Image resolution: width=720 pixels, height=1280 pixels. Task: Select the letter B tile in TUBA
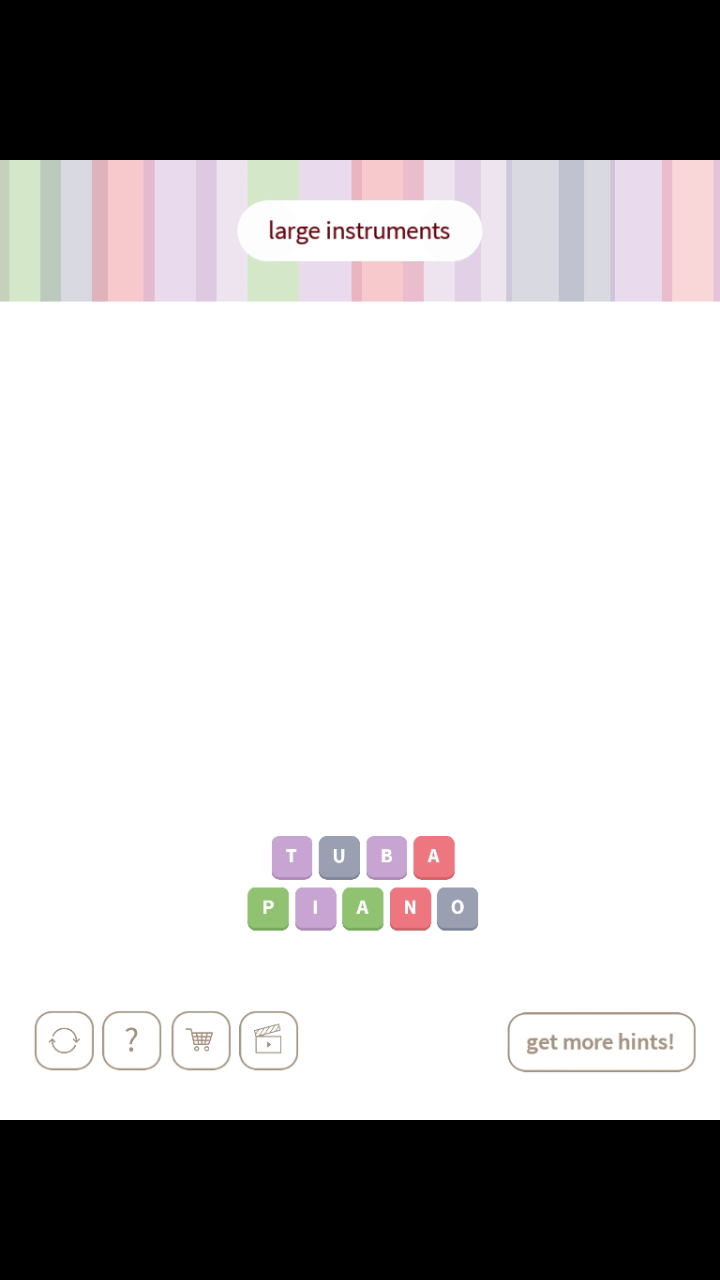pos(386,856)
